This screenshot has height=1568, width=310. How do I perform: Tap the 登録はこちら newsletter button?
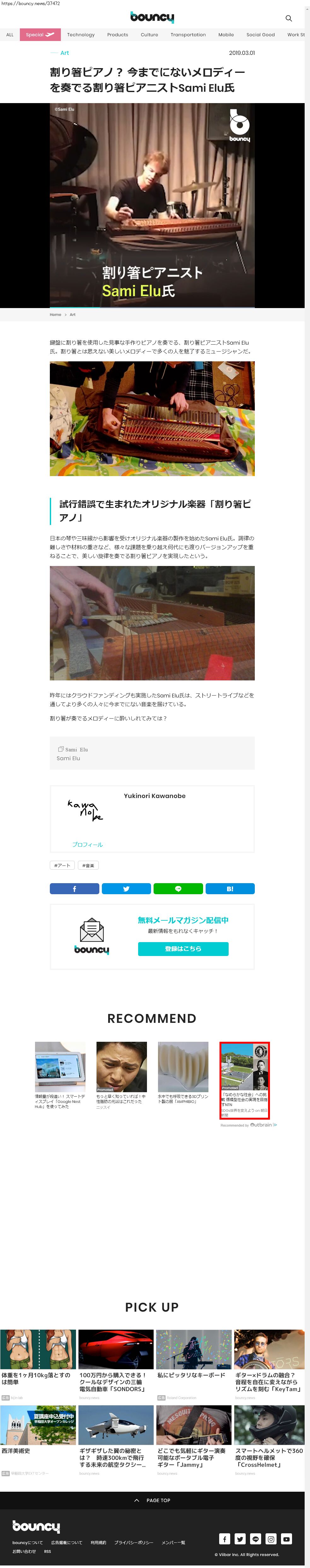(183, 948)
